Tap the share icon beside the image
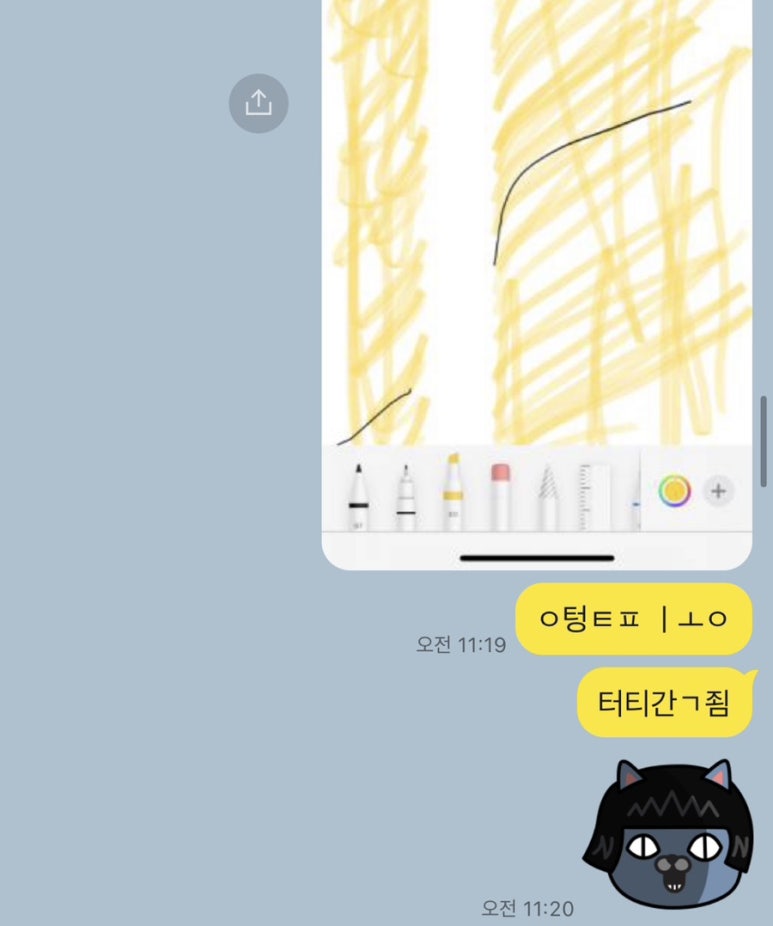Screen dimensions: 773x926 [x=258, y=103]
